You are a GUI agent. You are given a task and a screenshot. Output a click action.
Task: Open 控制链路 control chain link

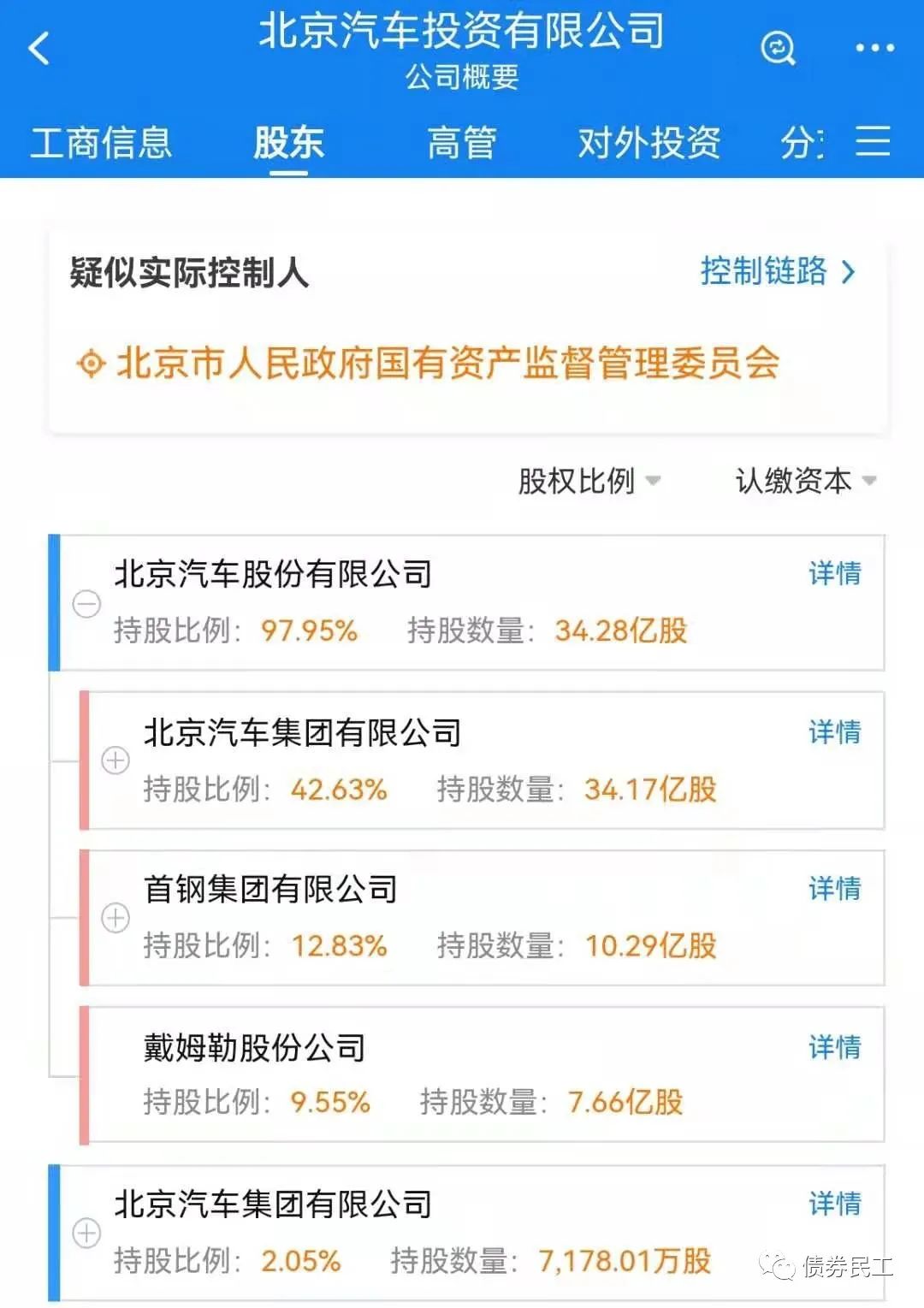[777, 271]
